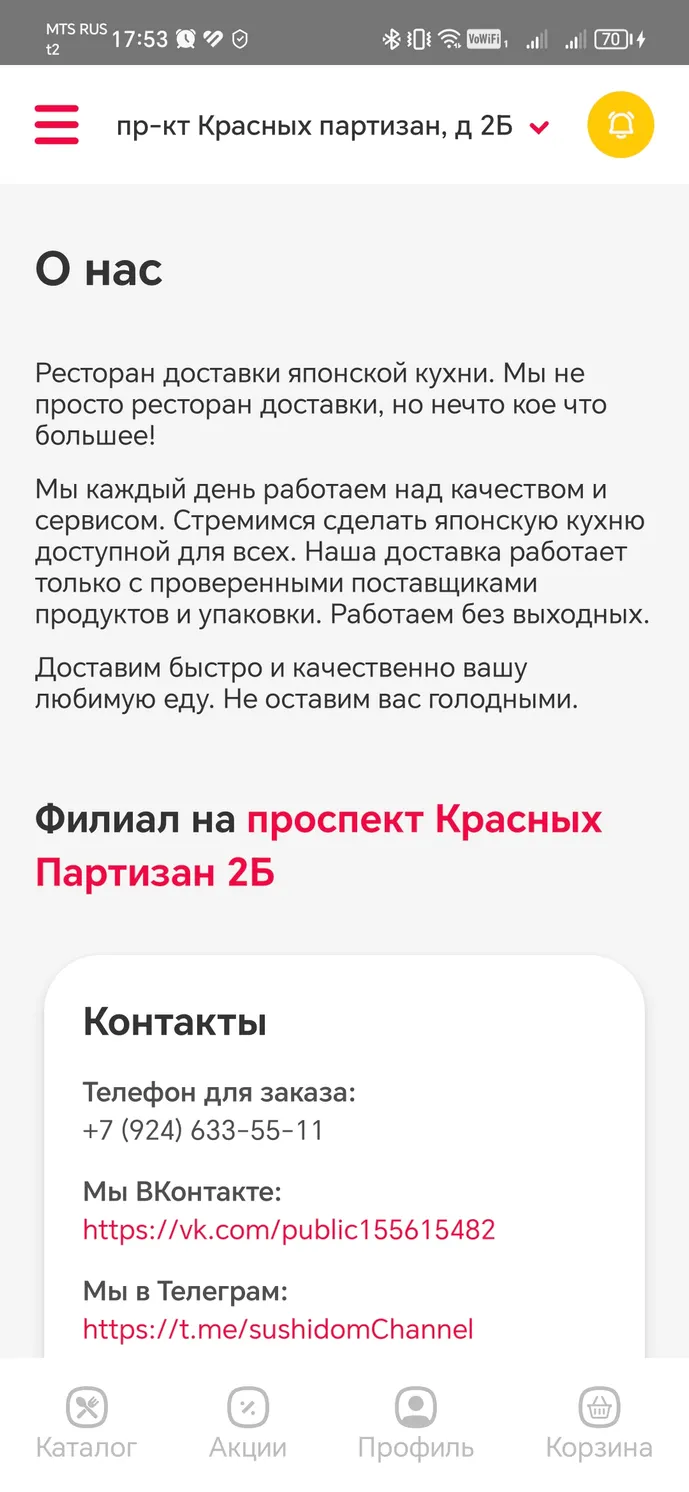This screenshot has height=1492, width=689.
Task: Open the Telegram link t.me/sushidomChannel
Action: click(278, 1329)
